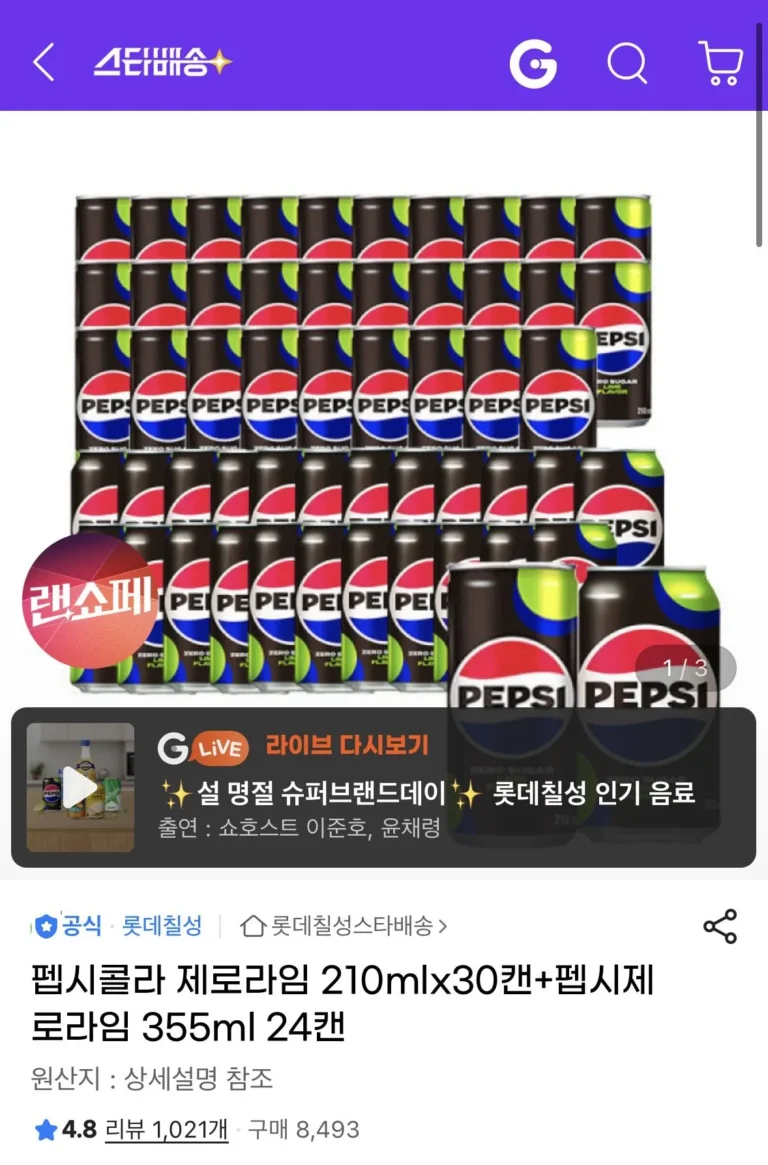Share this Pepsi product
The image size is (768, 1165).
[x=720, y=927]
